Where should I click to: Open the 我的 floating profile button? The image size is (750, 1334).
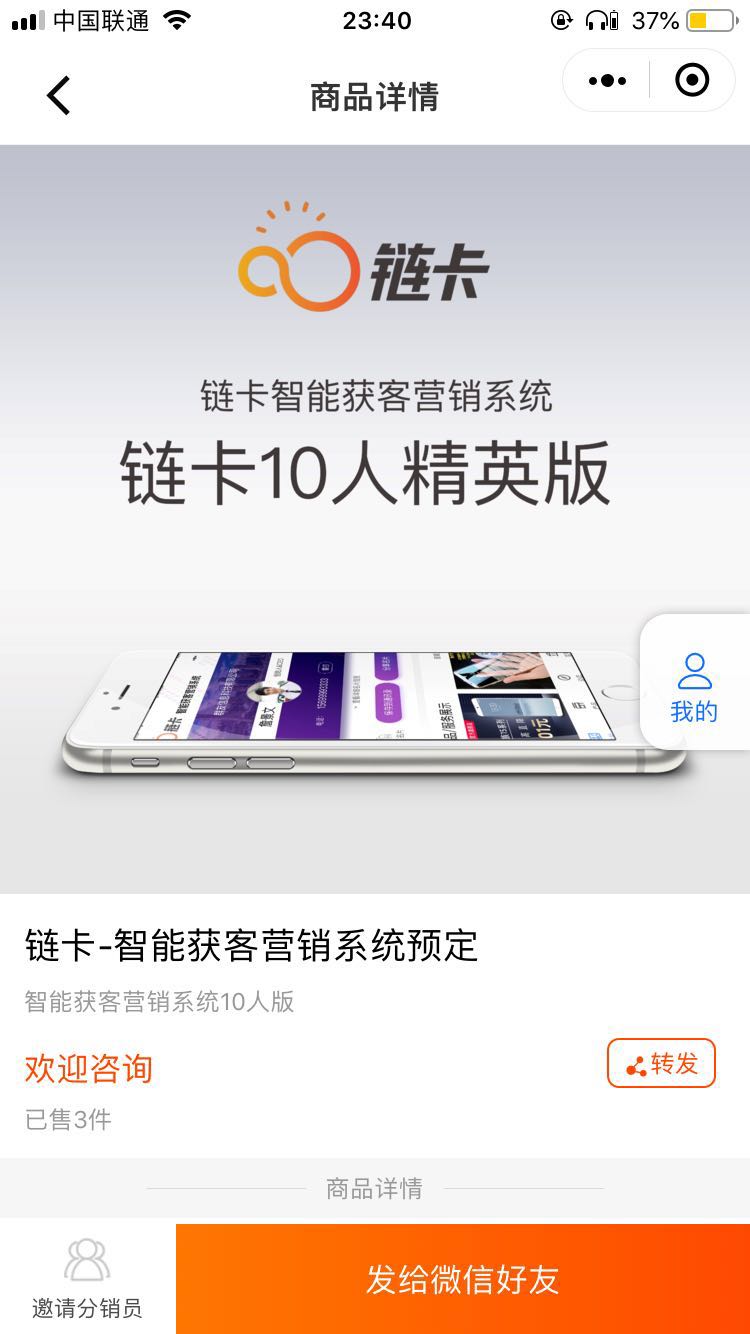click(x=694, y=686)
